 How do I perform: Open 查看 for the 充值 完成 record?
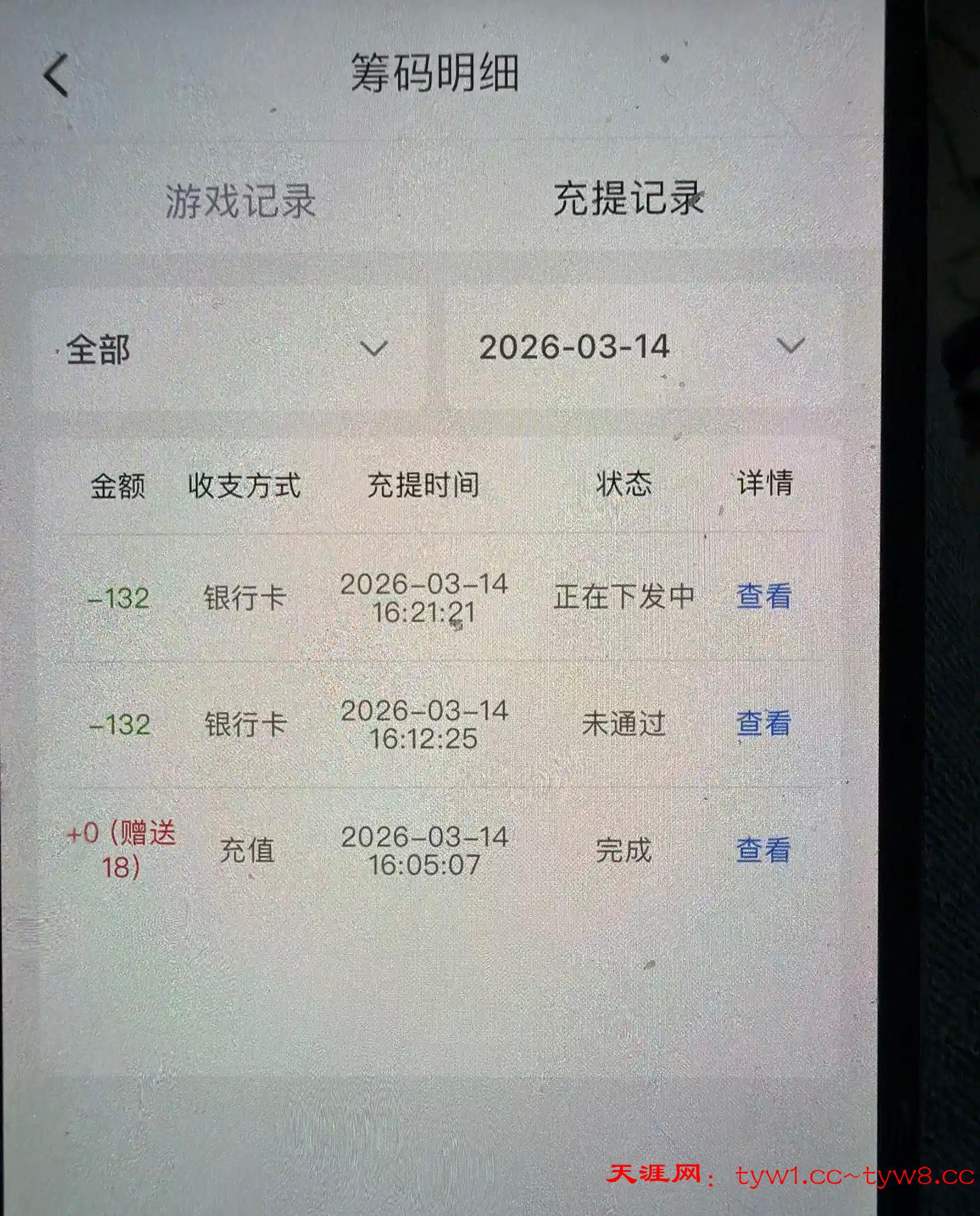click(x=763, y=850)
